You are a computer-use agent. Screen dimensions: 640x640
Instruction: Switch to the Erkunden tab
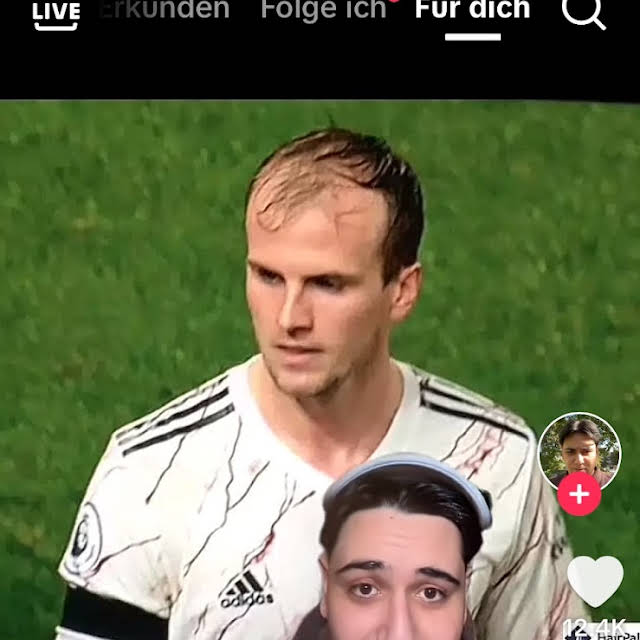tap(165, 11)
